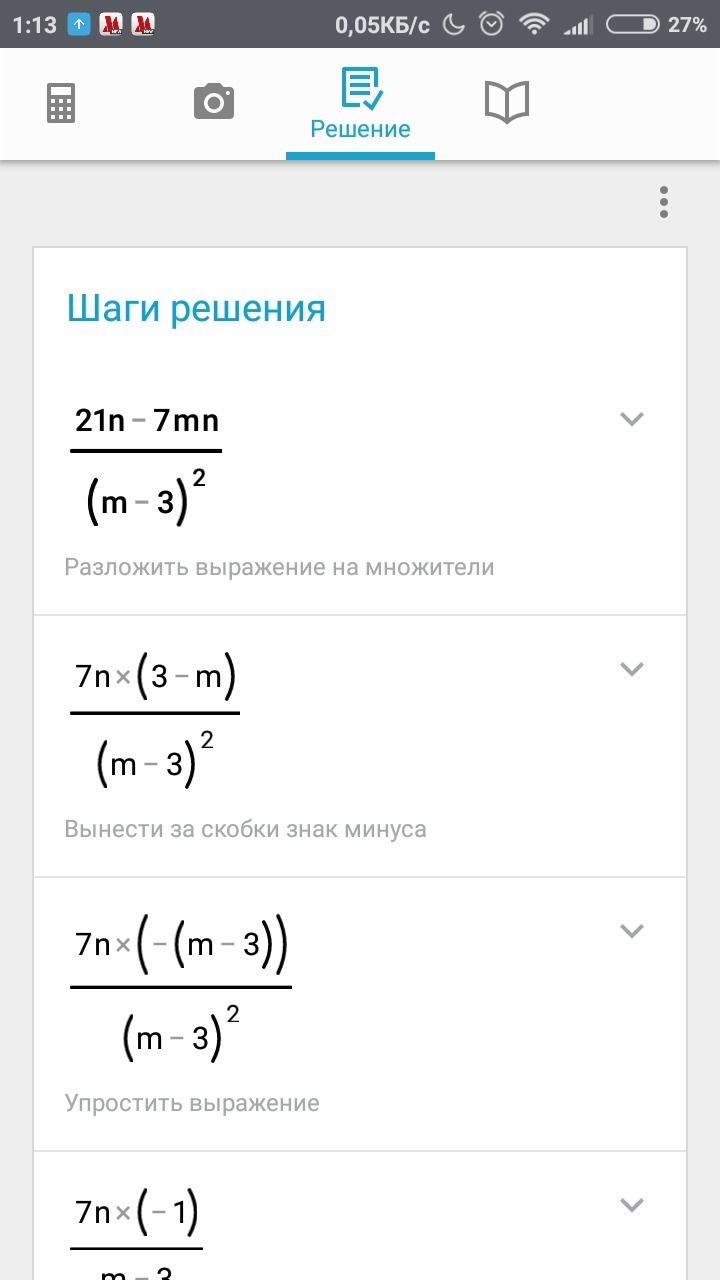Screen dimensions: 720x1280
Task: Open the camera tab
Action: point(213,102)
